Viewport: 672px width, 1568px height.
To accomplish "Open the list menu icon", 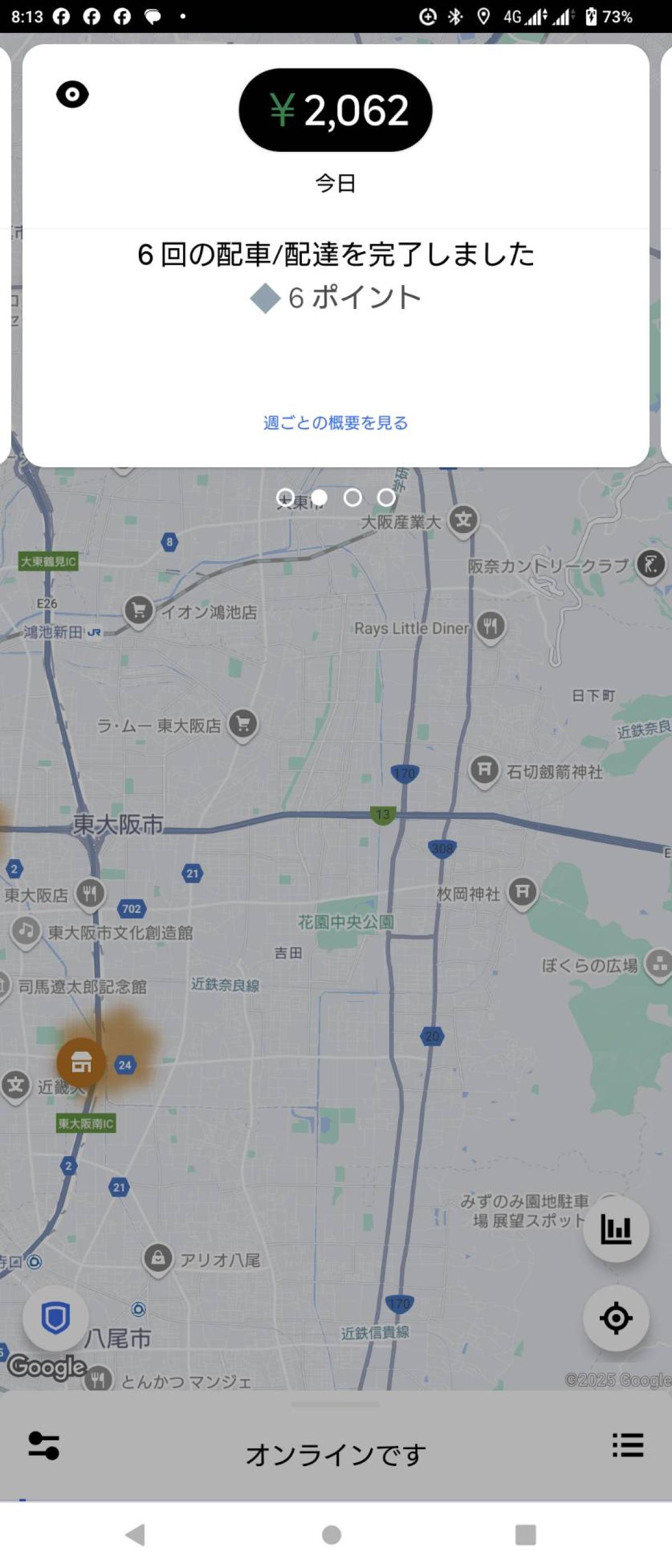I will (x=628, y=1445).
